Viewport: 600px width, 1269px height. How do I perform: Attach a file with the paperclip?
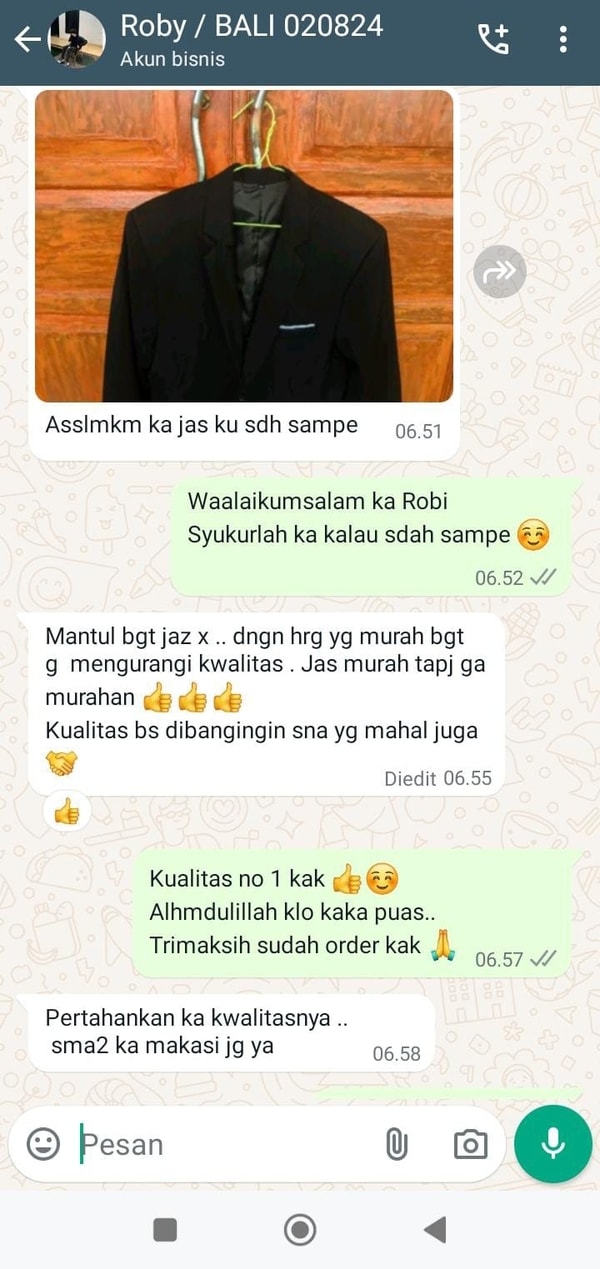(397, 1144)
